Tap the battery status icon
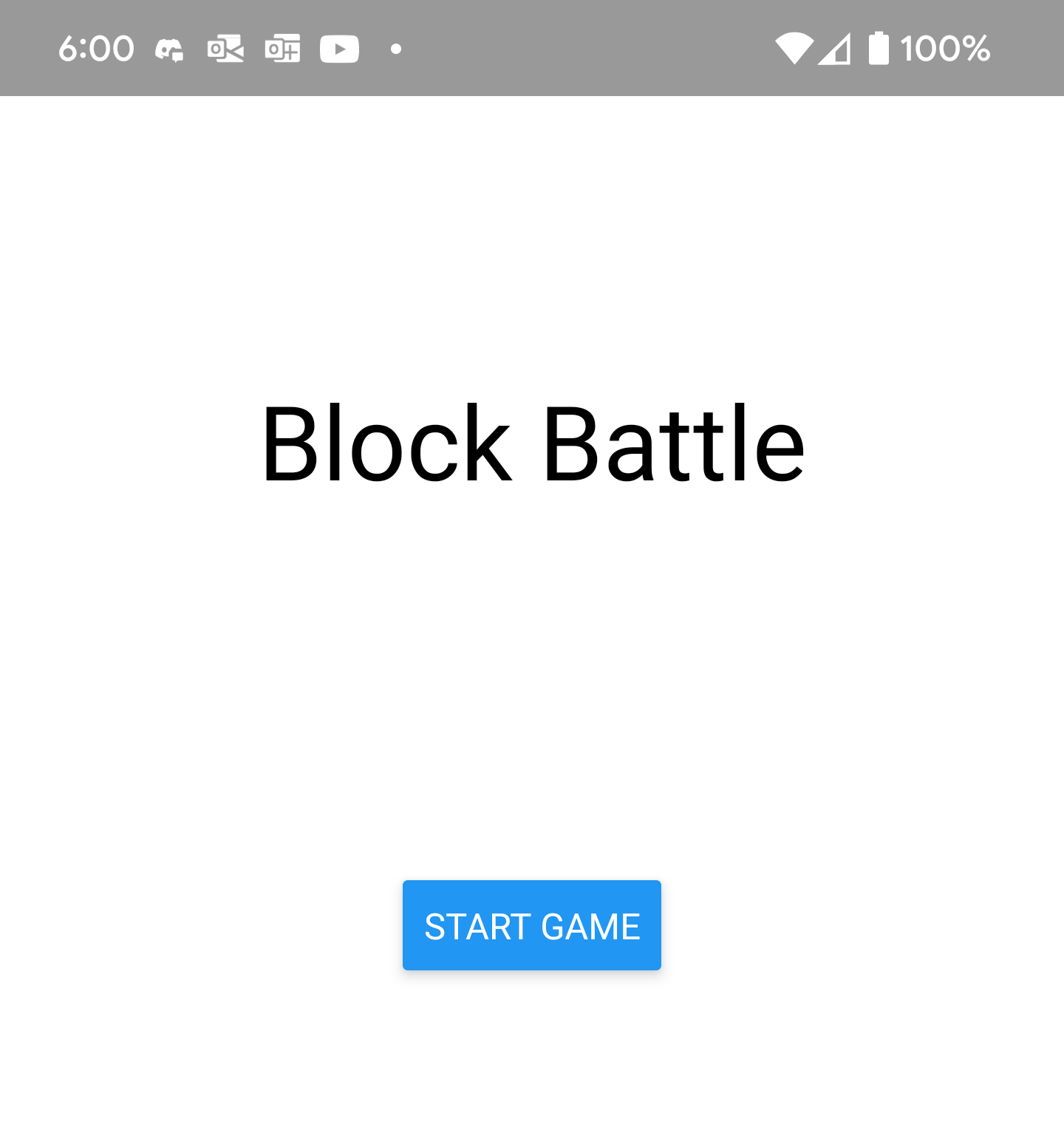This screenshot has height=1147, width=1064. (879, 48)
